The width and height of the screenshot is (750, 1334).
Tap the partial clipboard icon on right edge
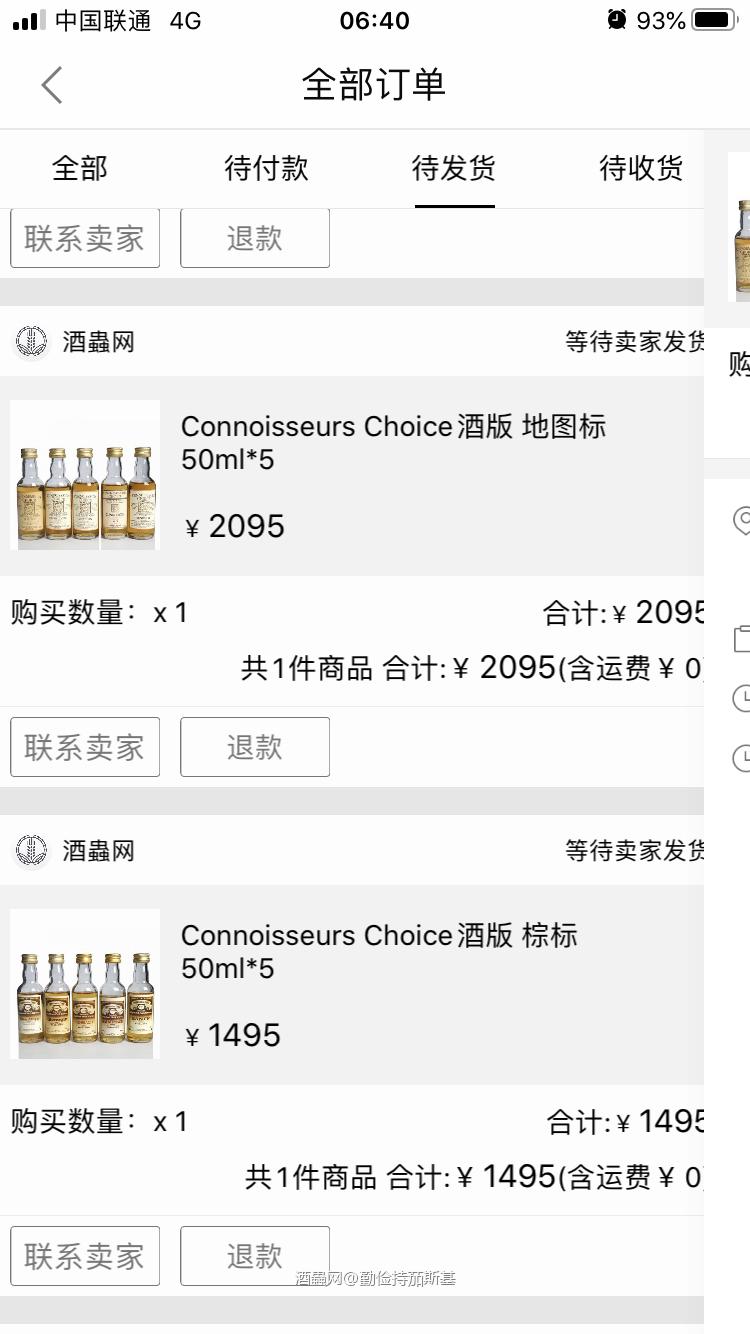point(742,640)
